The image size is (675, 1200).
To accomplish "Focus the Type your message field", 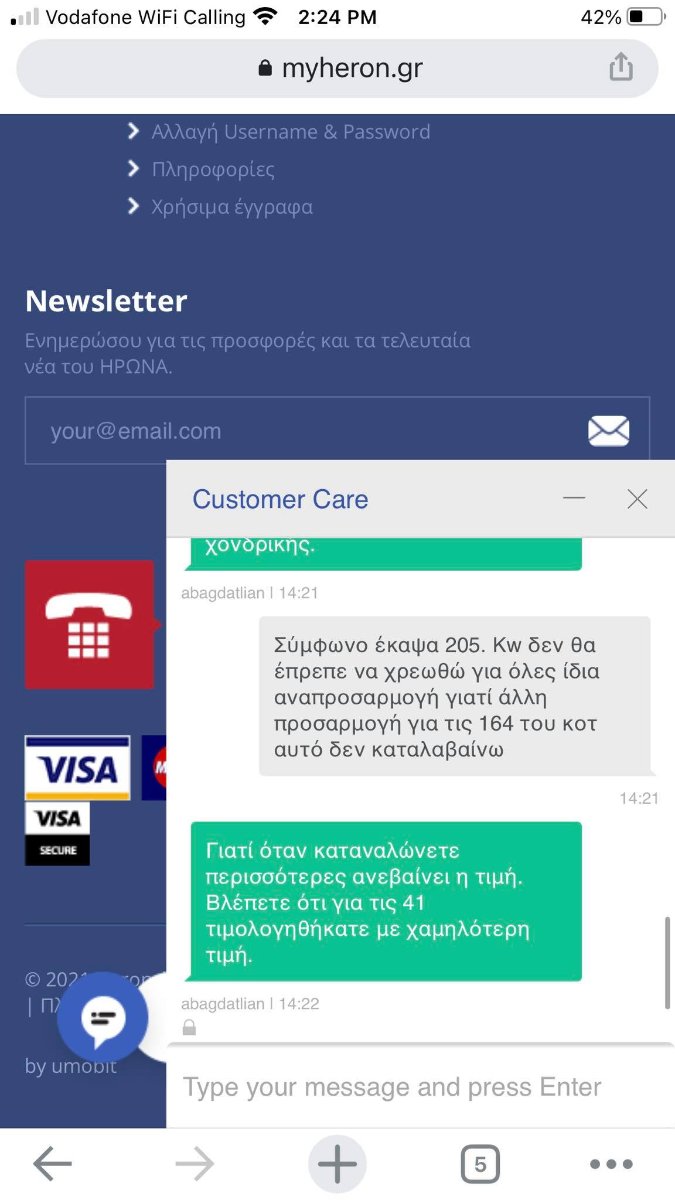I will (420, 1087).
